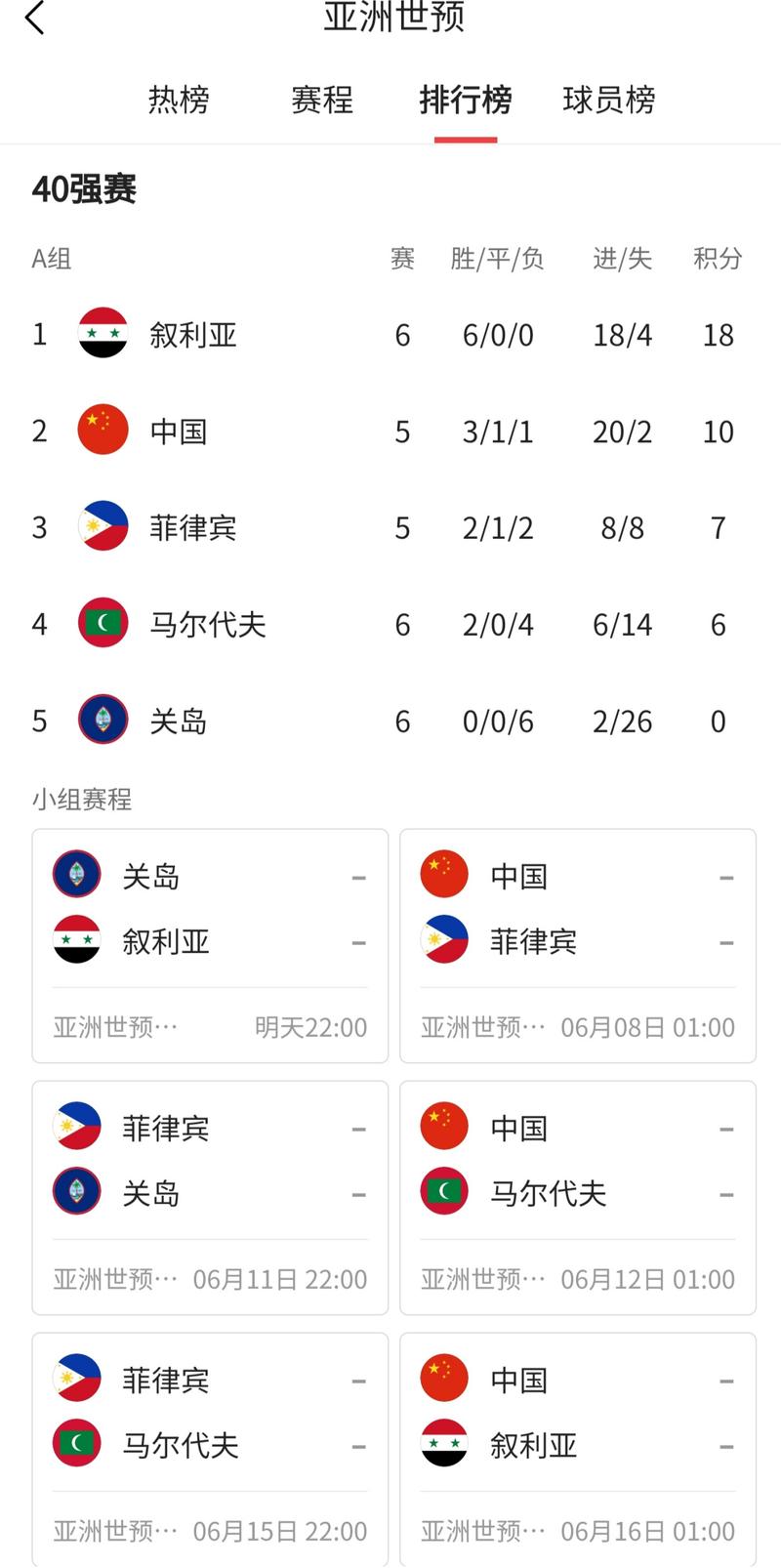Viewport: 781px width, 1568px height.
Task: Click the Syria flag in the 关岛 vs 叙利亚 card
Action: point(76,940)
